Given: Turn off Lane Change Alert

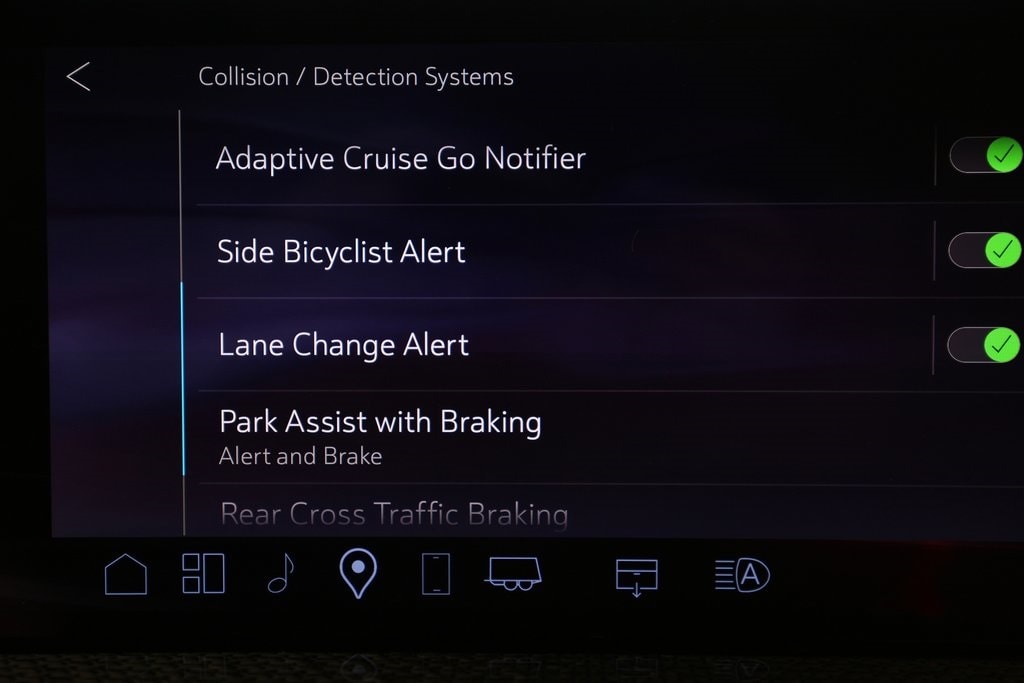Looking at the screenshot, I should pos(984,345).
